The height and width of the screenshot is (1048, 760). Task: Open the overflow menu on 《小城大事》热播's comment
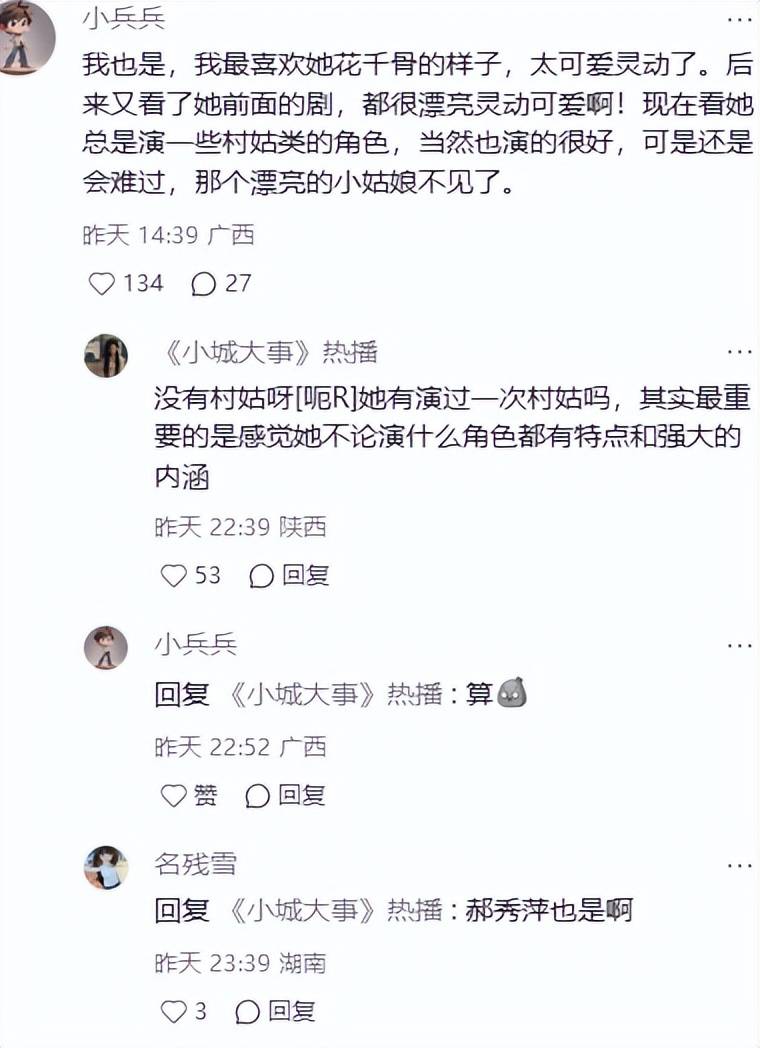(x=739, y=353)
